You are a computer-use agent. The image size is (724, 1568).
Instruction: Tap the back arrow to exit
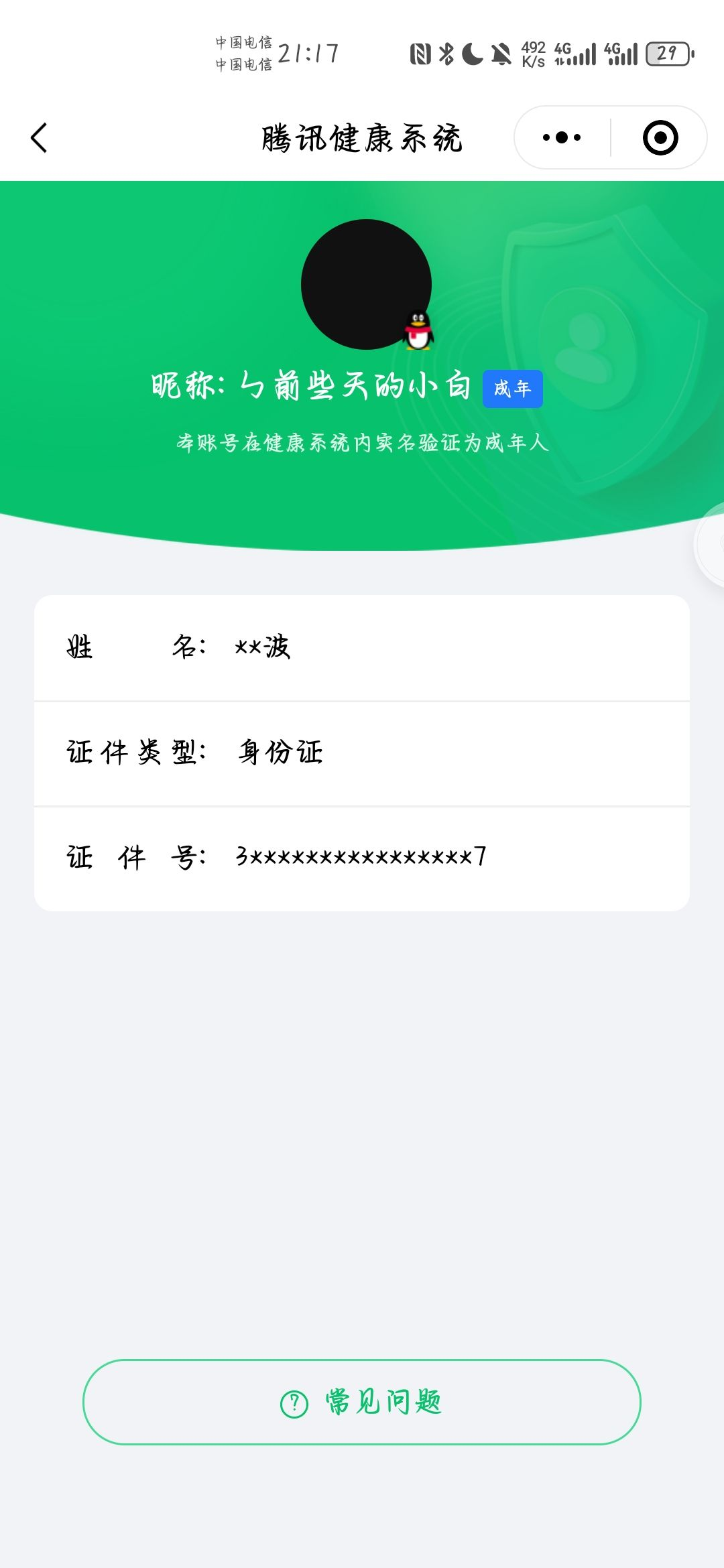tap(38, 137)
